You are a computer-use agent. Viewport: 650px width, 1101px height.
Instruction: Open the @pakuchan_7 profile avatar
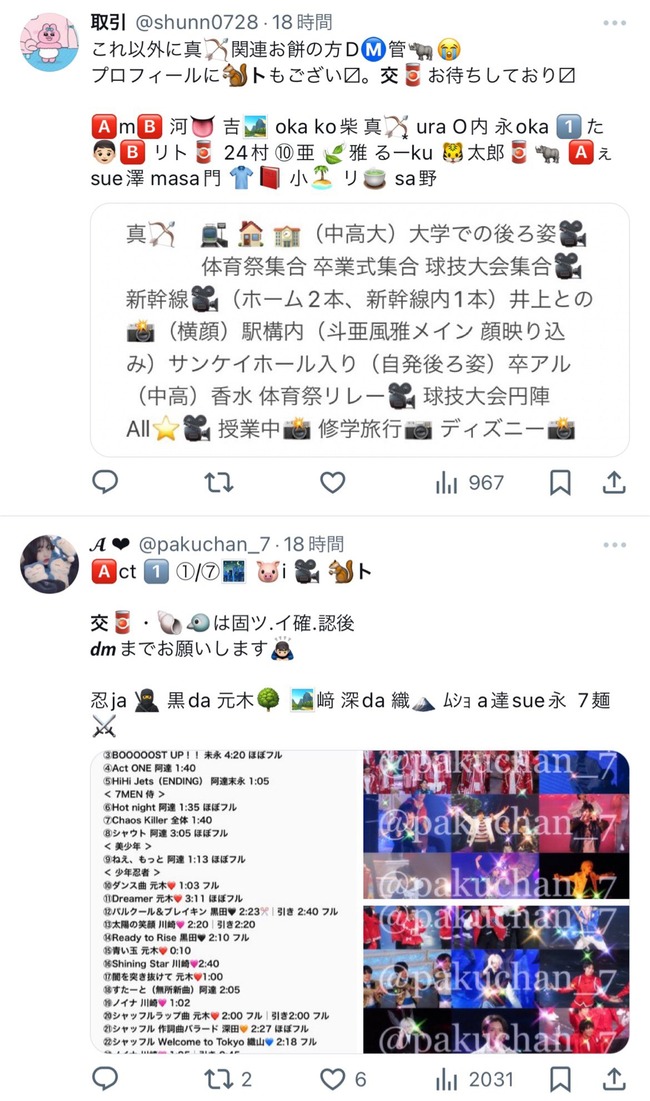pyautogui.click(x=49, y=565)
